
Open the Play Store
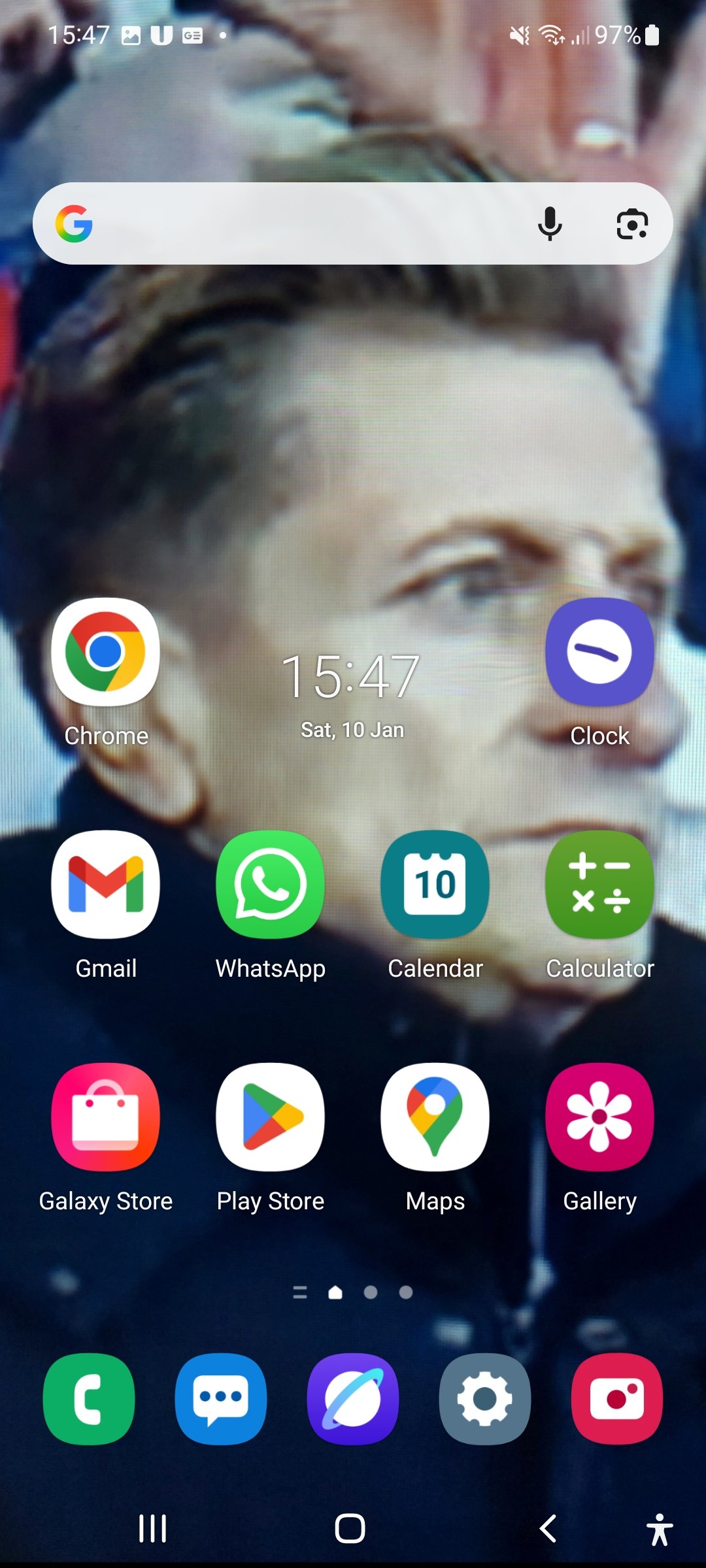[x=270, y=1117]
